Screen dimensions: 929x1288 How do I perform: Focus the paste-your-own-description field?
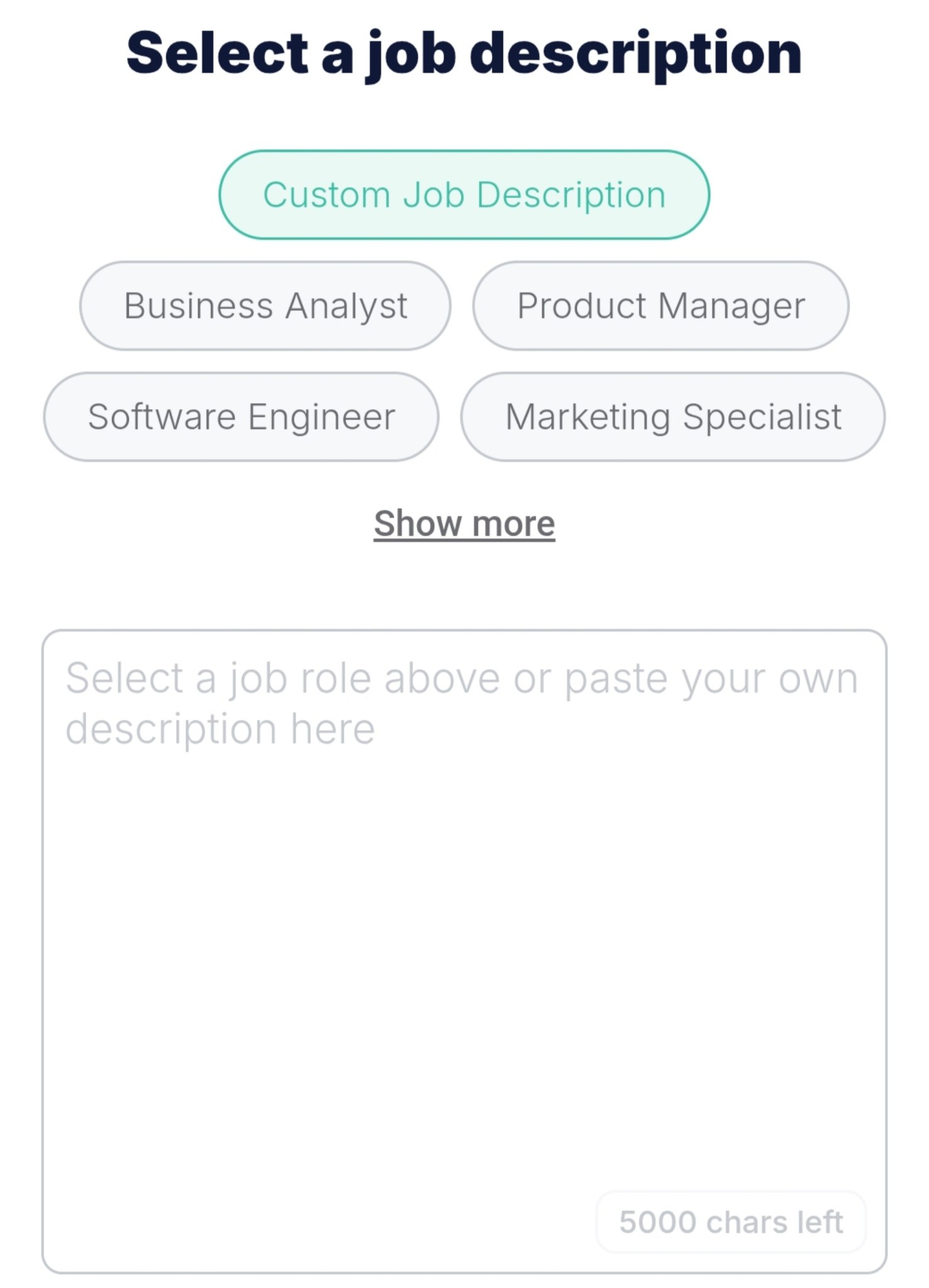point(464,880)
